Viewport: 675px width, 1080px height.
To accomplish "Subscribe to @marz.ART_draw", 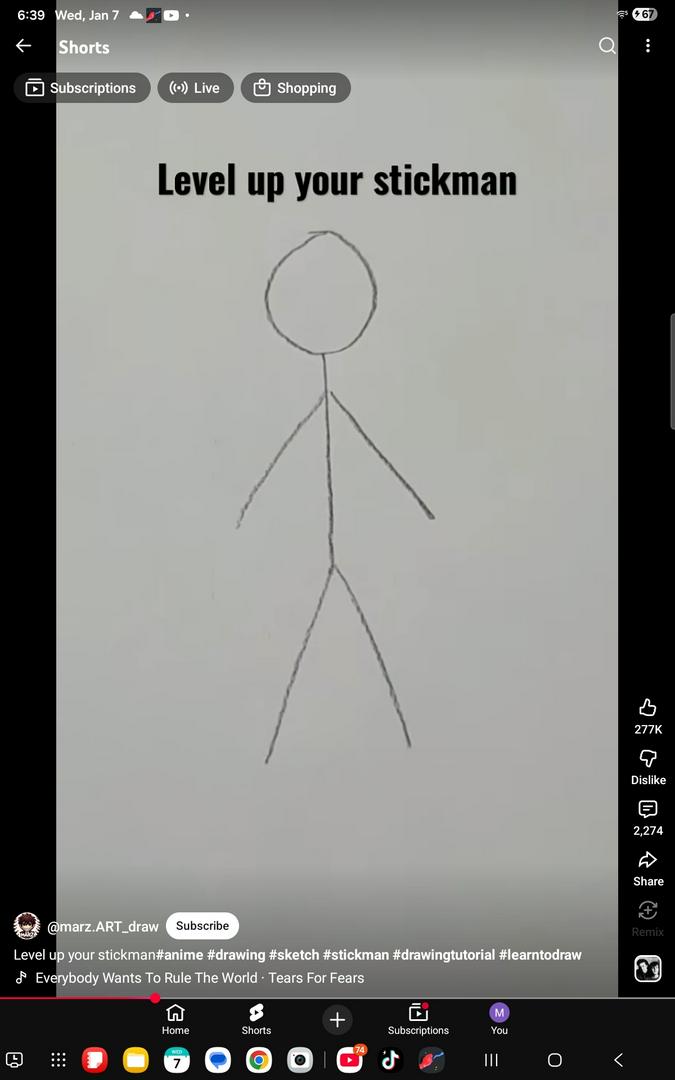I will pyautogui.click(x=202, y=926).
